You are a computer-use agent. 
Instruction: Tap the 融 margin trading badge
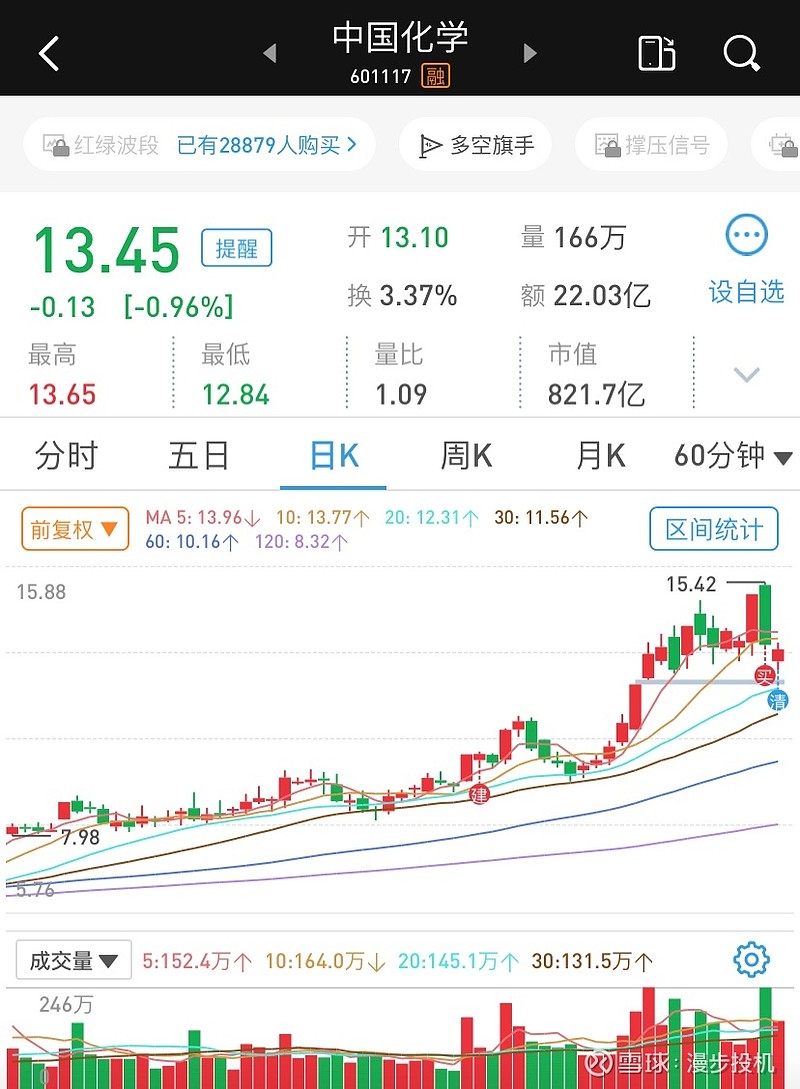[434, 74]
